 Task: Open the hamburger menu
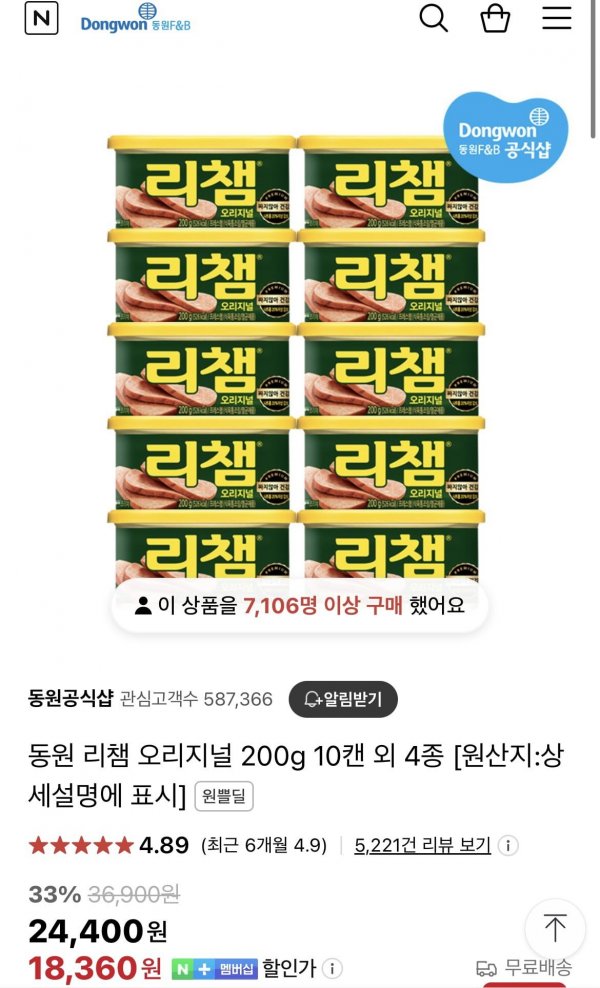click(x=557, y=18)
